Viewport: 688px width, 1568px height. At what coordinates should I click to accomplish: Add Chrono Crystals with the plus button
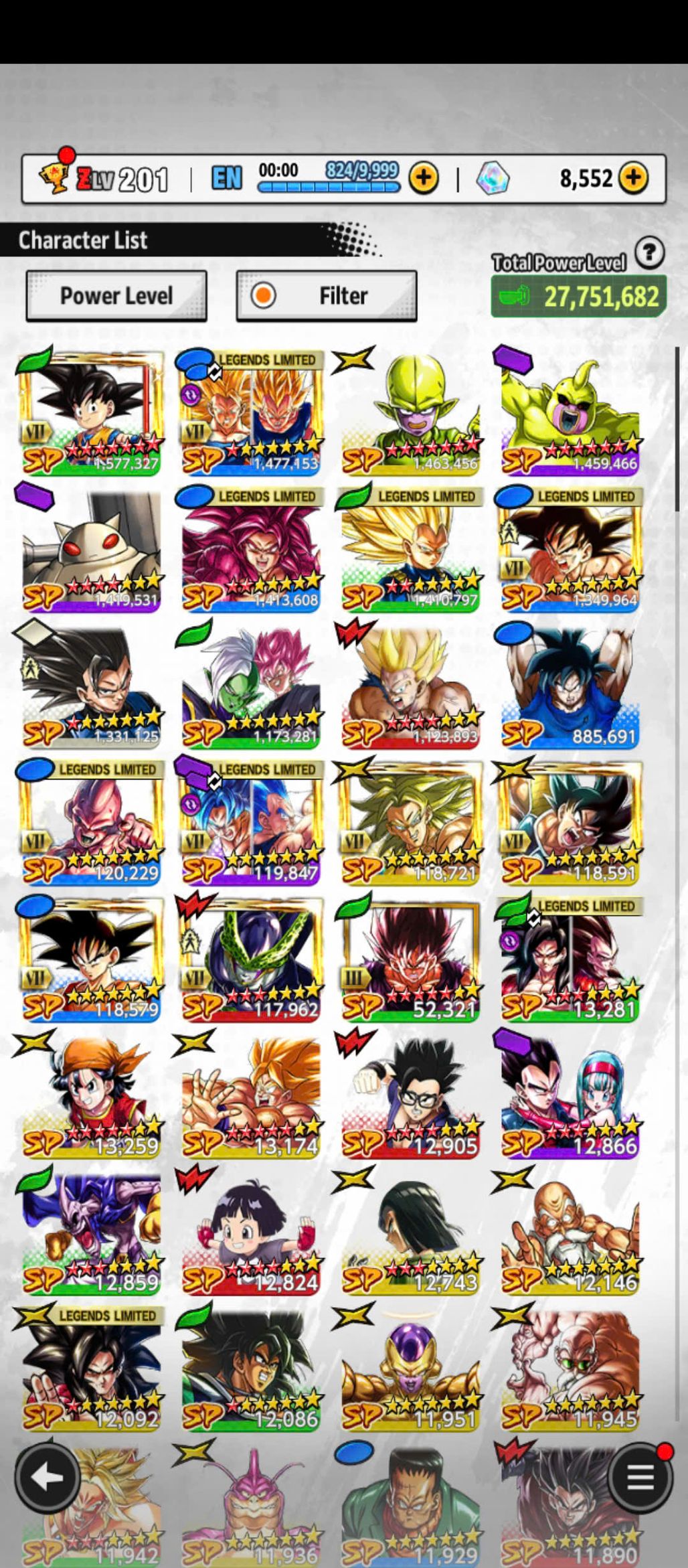coord(633,178)
